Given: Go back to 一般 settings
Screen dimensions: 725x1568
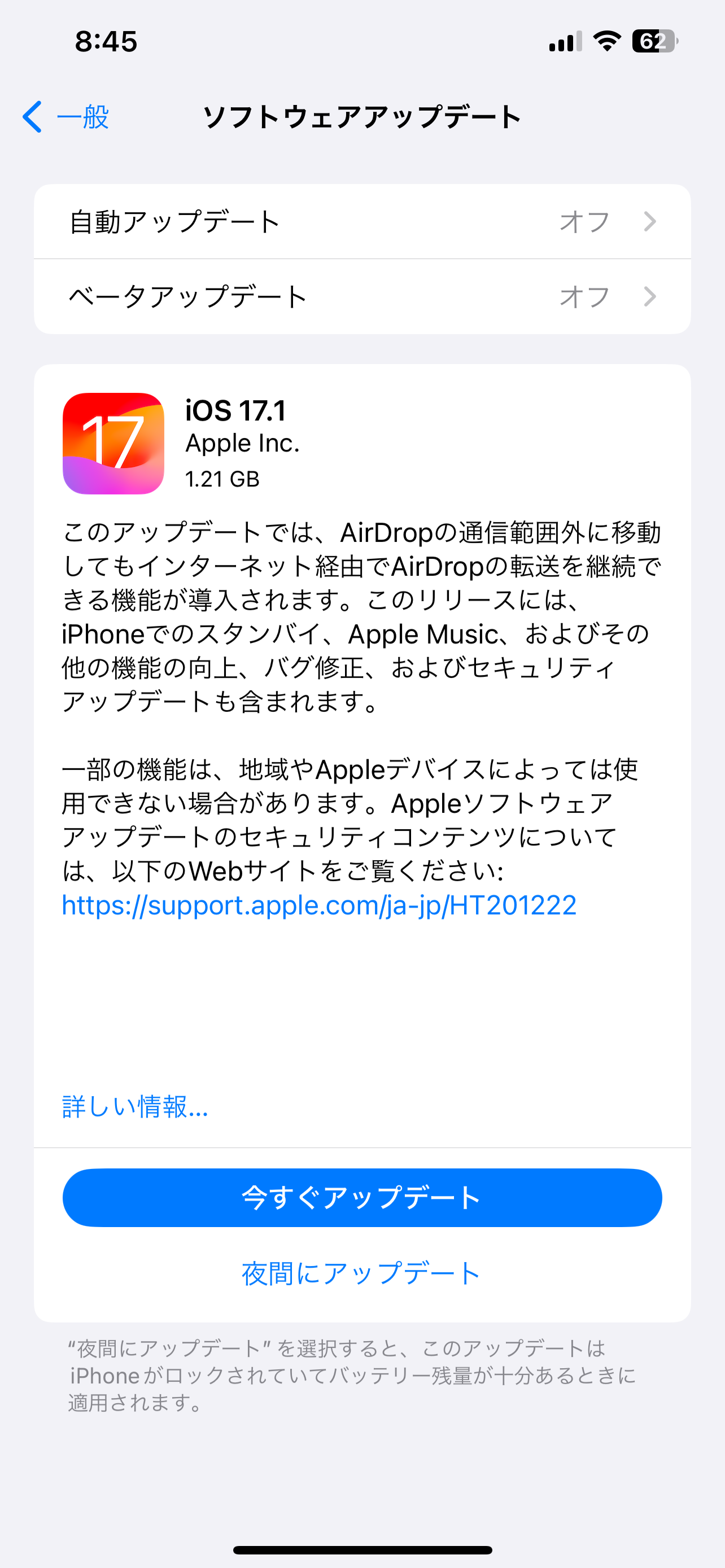Looking at the screenshot, I should (65, 116).
